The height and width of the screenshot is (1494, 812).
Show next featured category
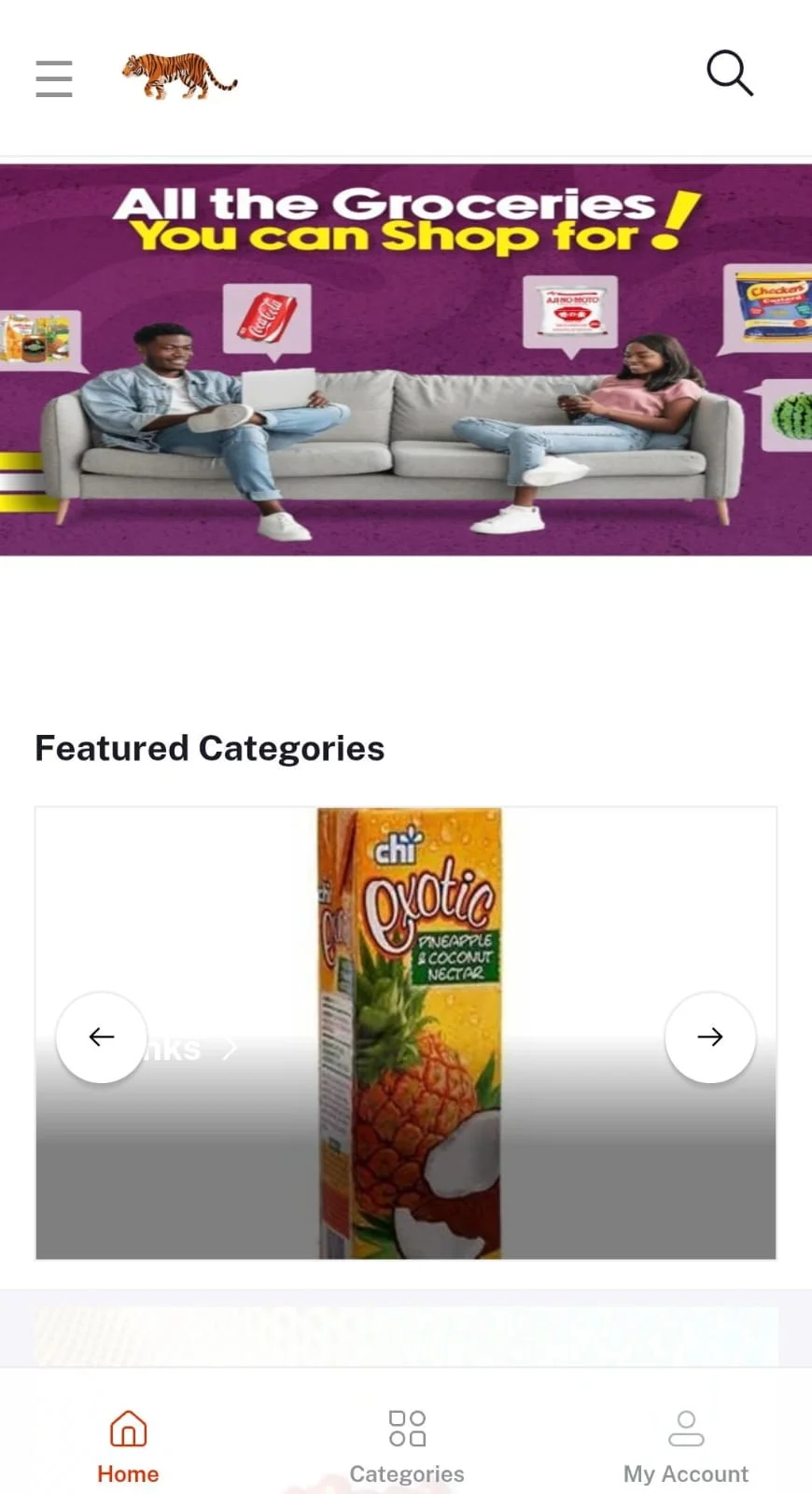click(709, 1036)
